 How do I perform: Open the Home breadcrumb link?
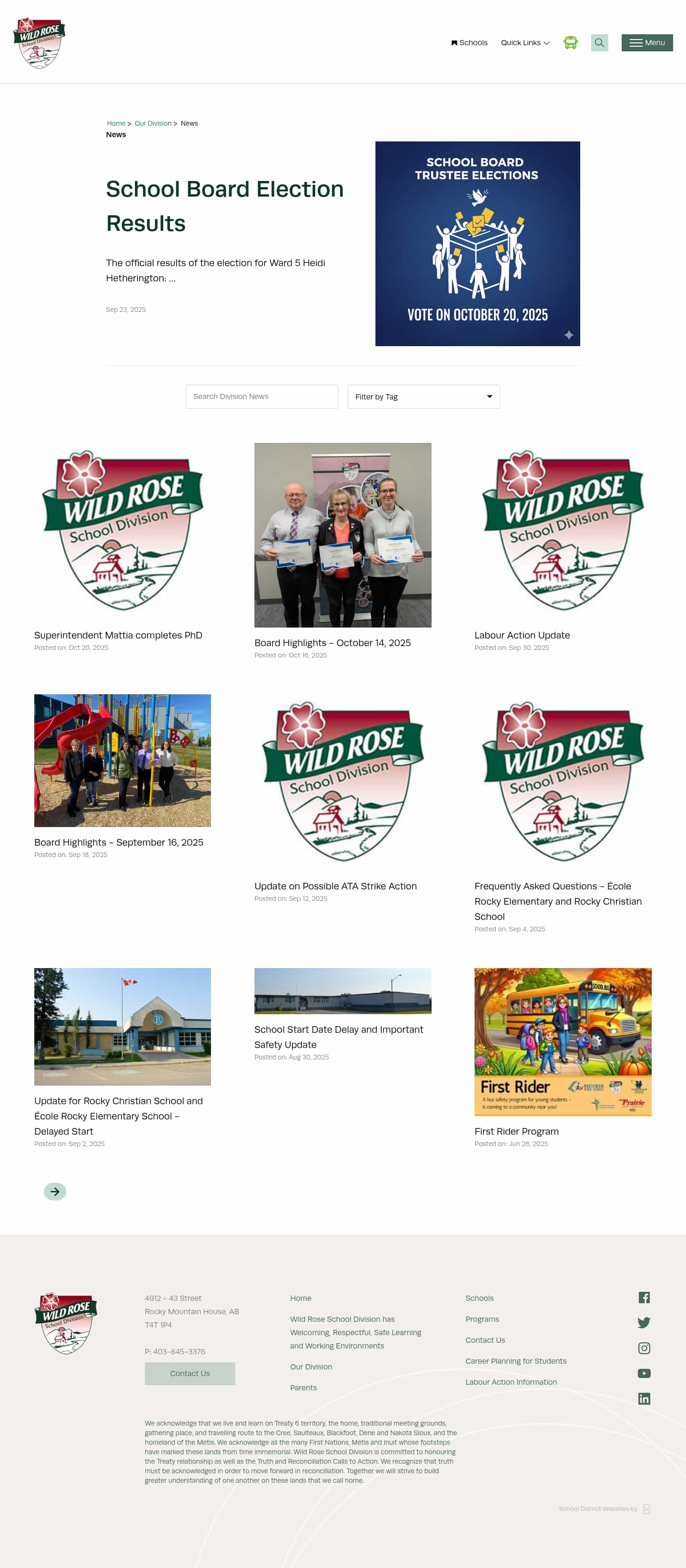(116, 123)
